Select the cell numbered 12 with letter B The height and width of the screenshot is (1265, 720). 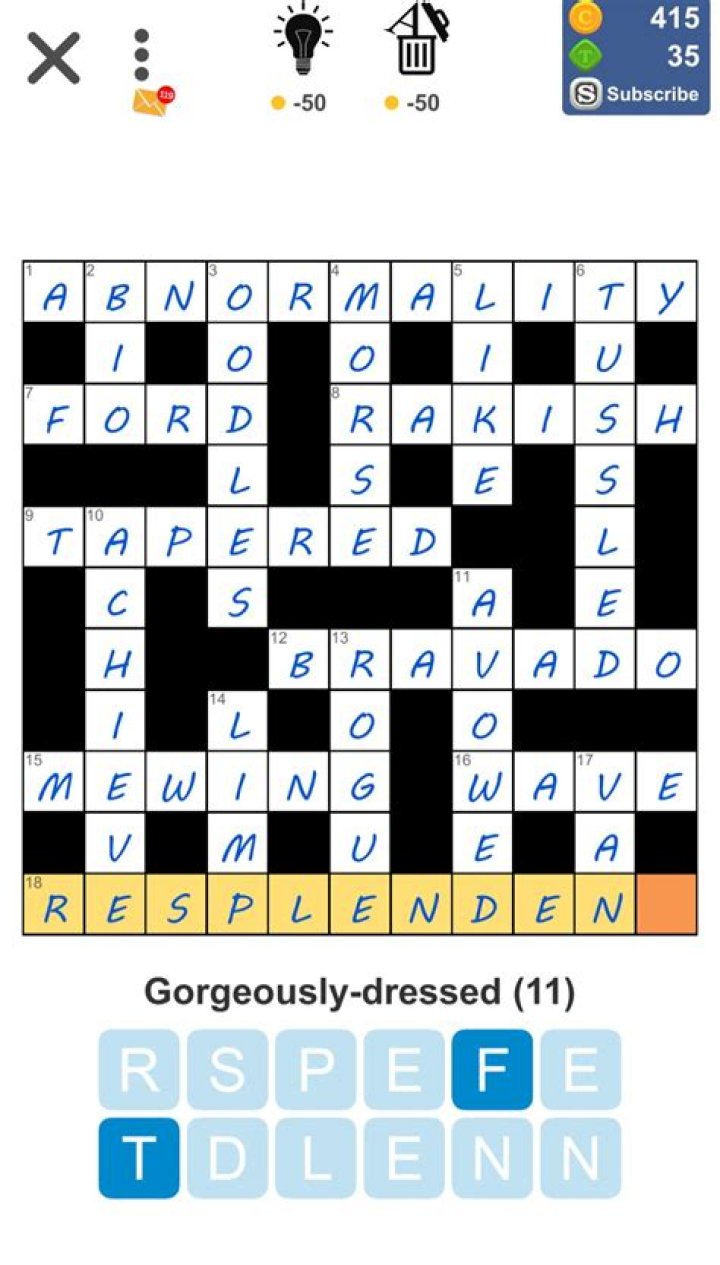click(x=299, y=660)
